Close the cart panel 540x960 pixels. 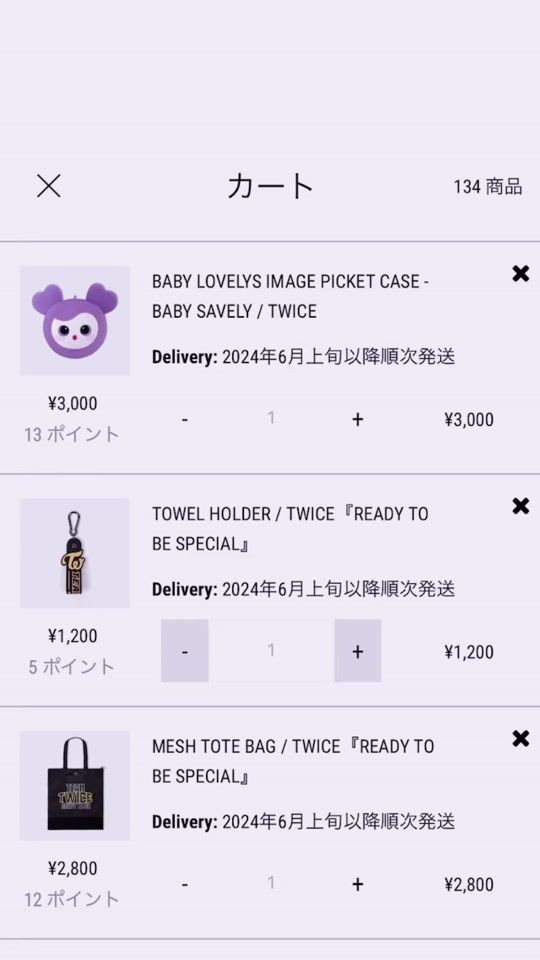48,186
